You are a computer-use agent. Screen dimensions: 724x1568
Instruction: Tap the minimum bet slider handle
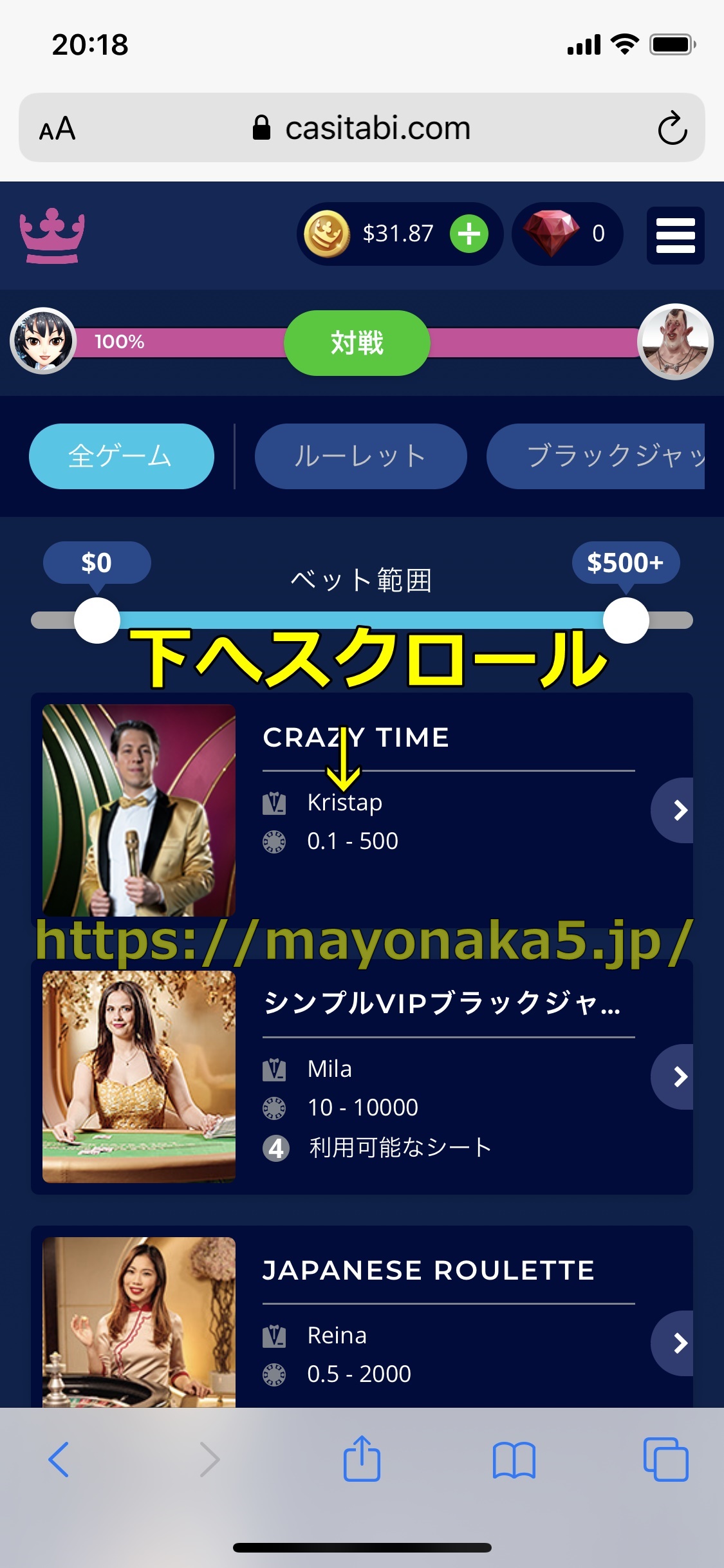tap(97, 621)
